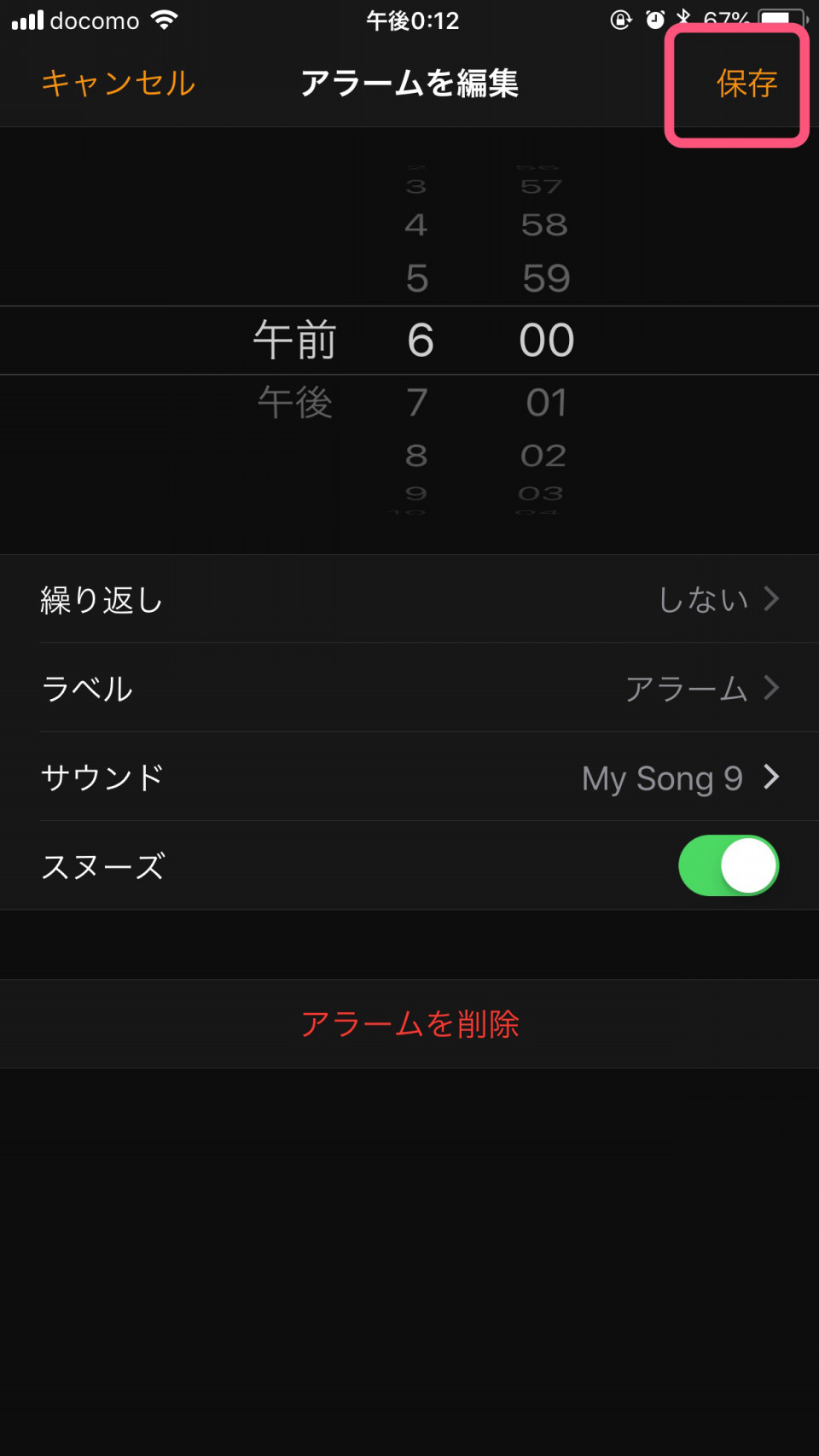This screenshot has height=1456, width=819.
Task: Enable the スヌーズ (snooze) switch
Action: point(728,865)
